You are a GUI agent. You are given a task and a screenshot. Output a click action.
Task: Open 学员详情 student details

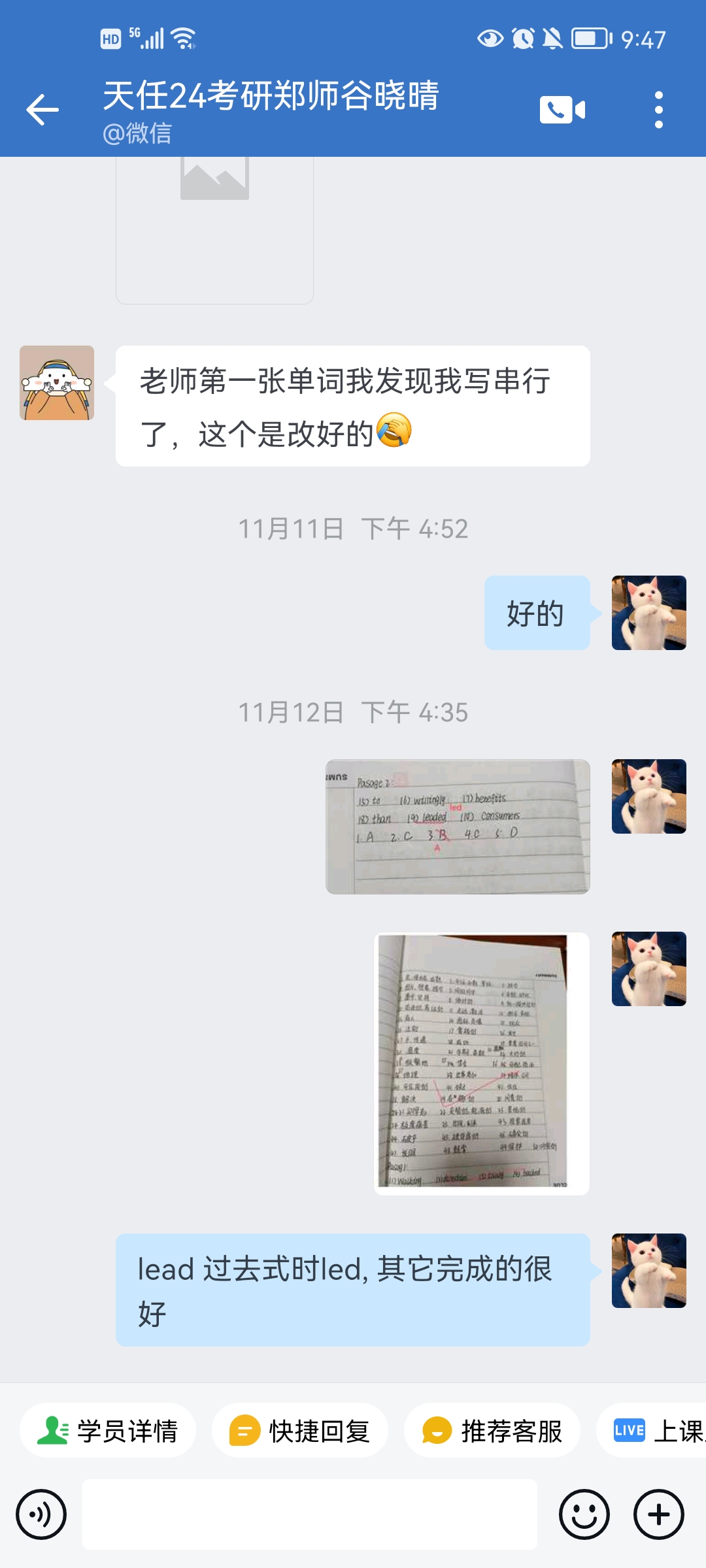tap(108, 1430)
